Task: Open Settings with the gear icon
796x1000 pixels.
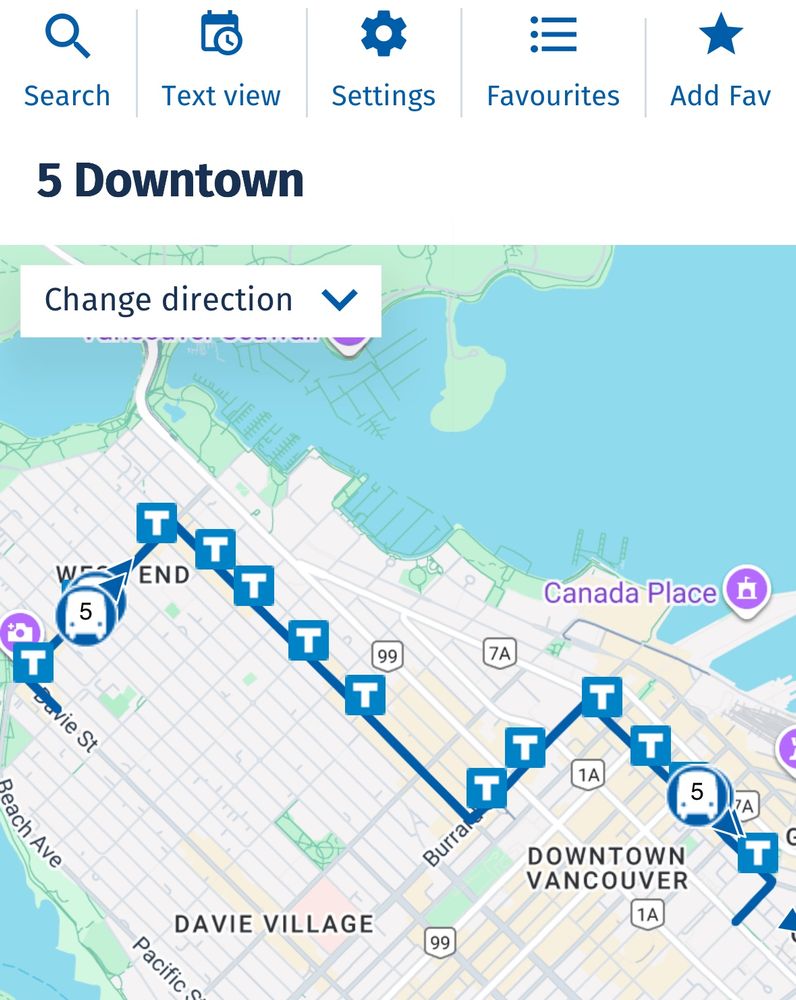Action: (x=383, y=36)
